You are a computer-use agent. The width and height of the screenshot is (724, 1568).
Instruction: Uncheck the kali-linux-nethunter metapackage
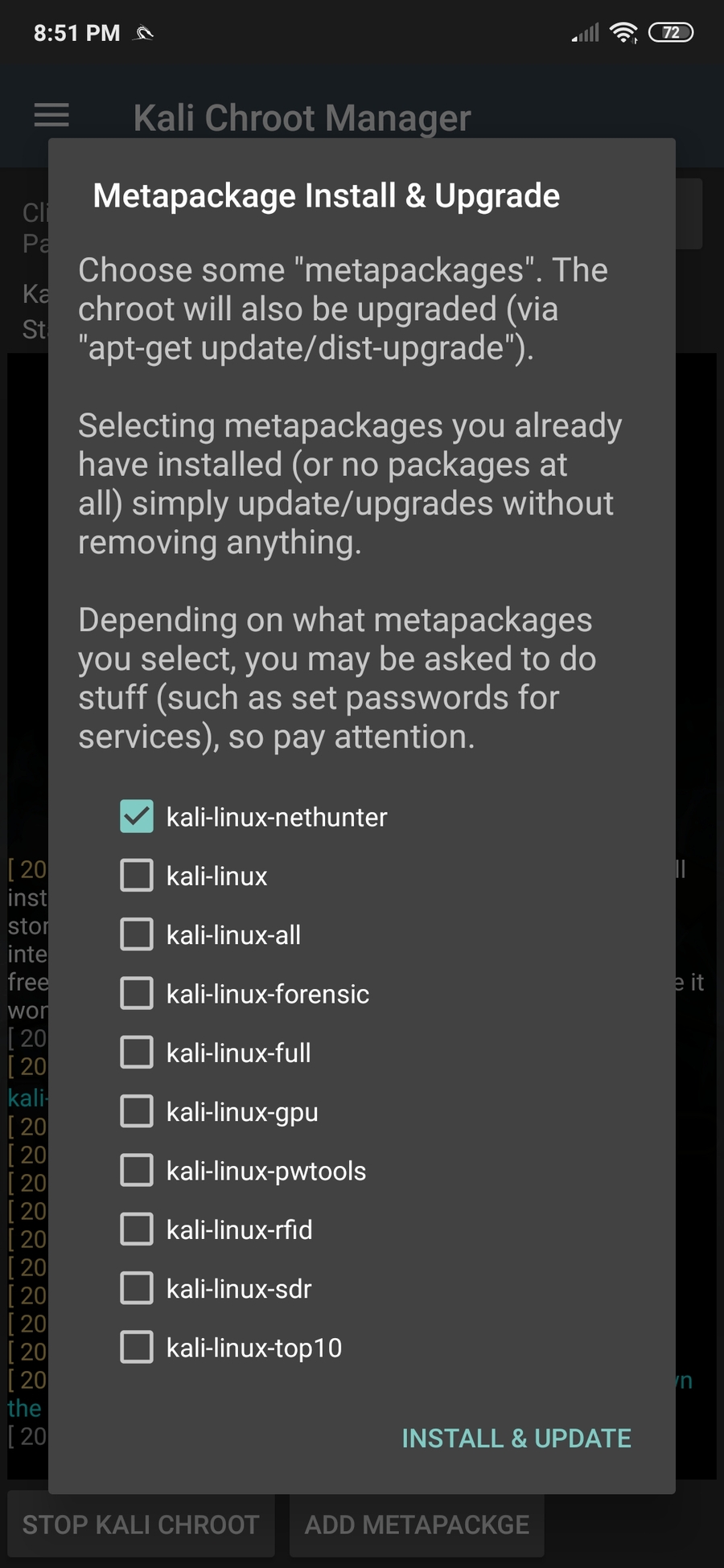(137, 816)
